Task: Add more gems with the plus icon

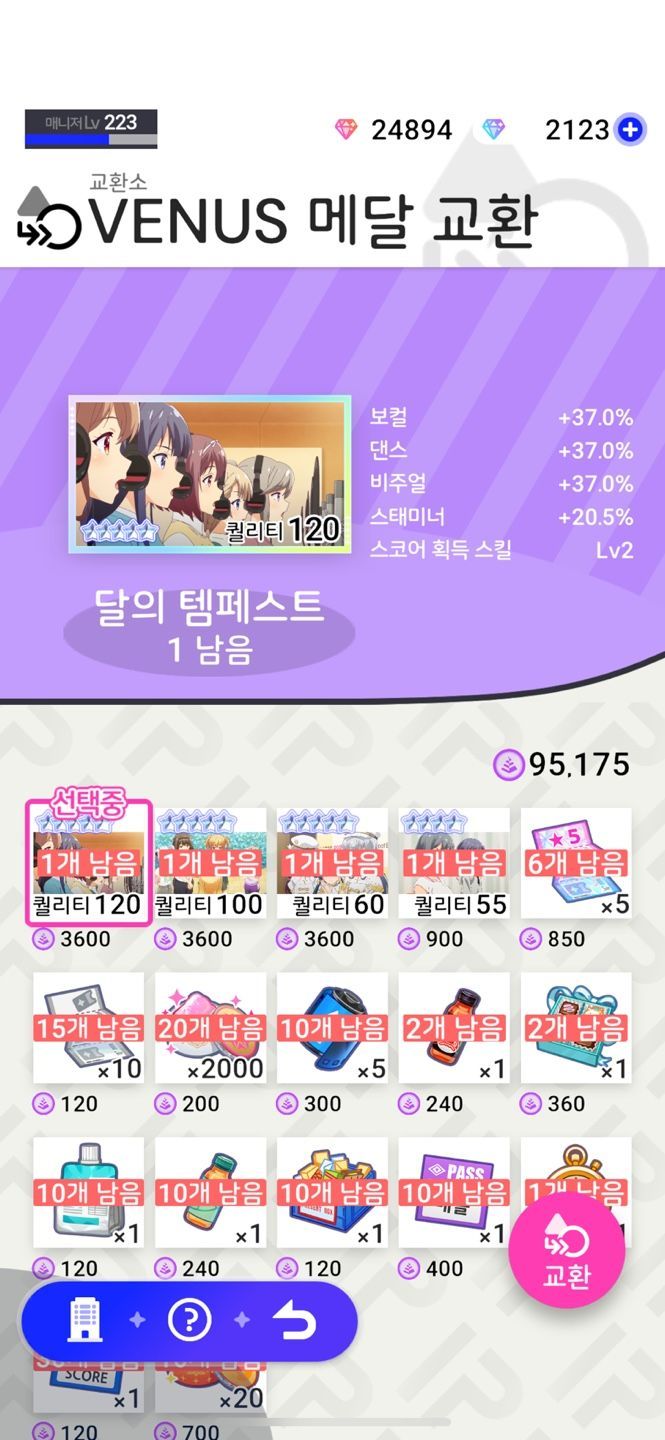Action: pyautogui.click(x=630, y=130)
